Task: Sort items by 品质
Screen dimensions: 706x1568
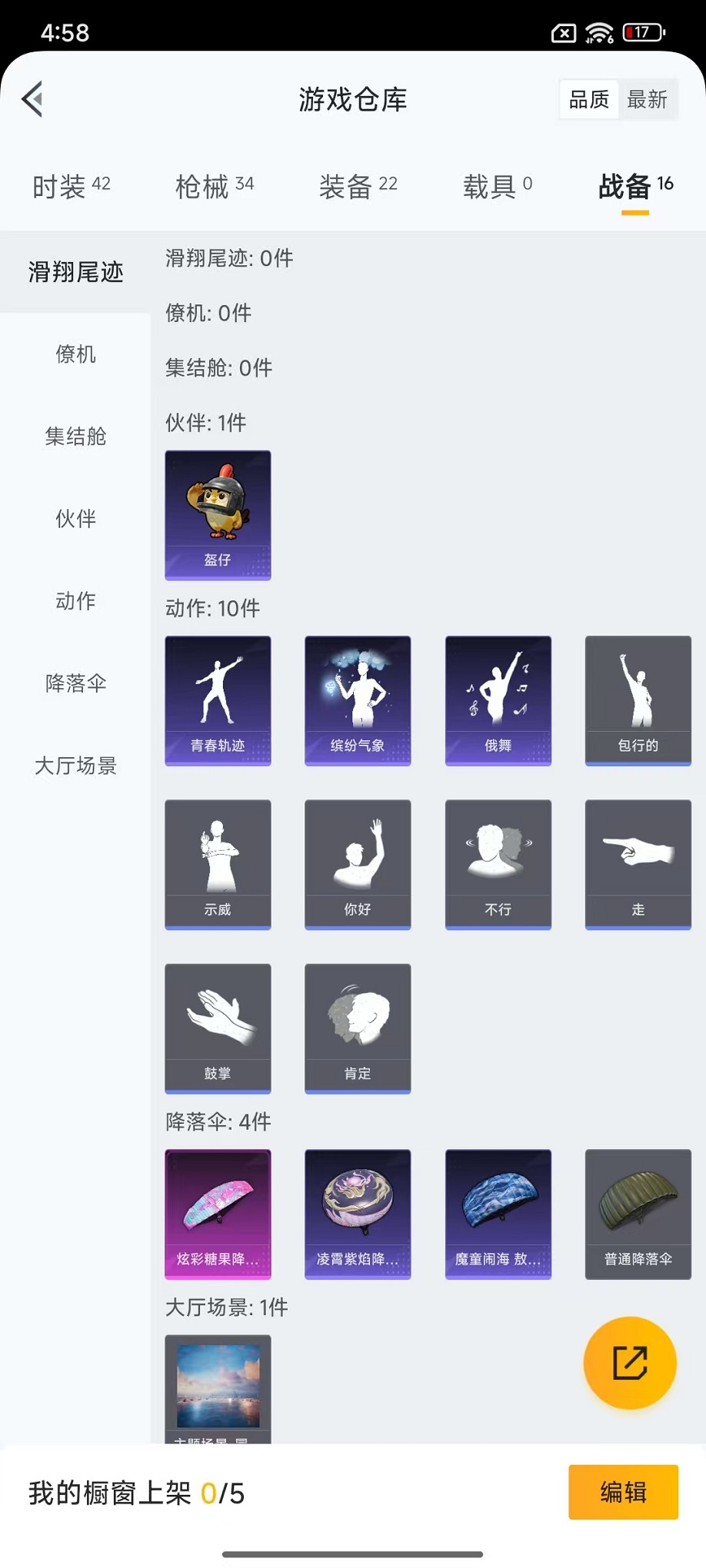Action: click(x=589, y=99)
